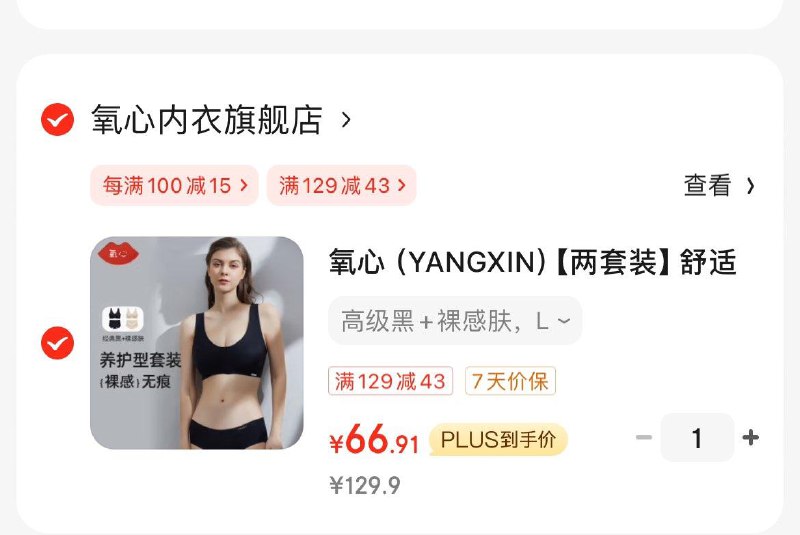Increase quantity with the plus button
The image size is (800, 535).
coord(751,438)
